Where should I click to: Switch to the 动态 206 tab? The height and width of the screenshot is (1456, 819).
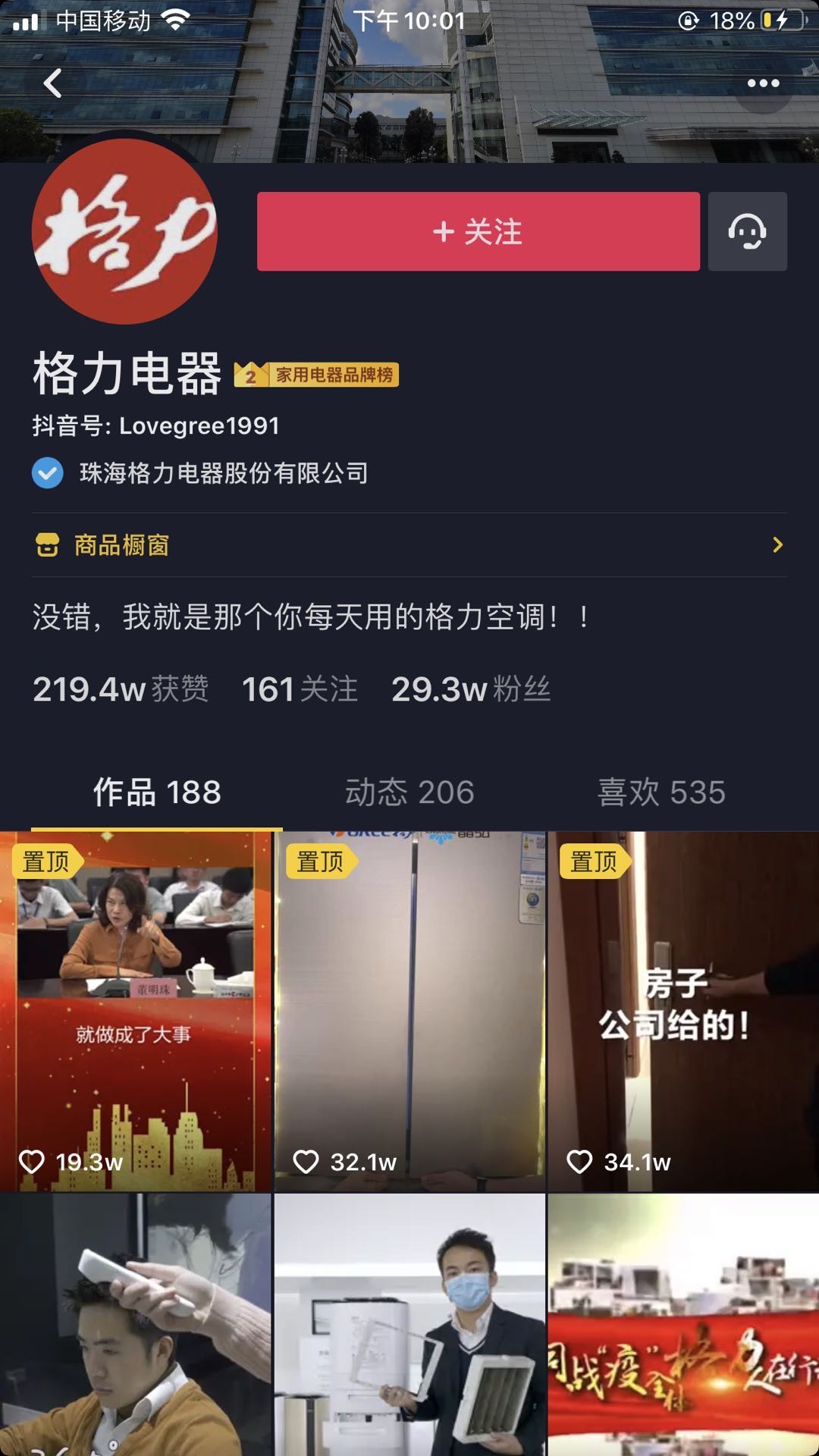point(409,792)
